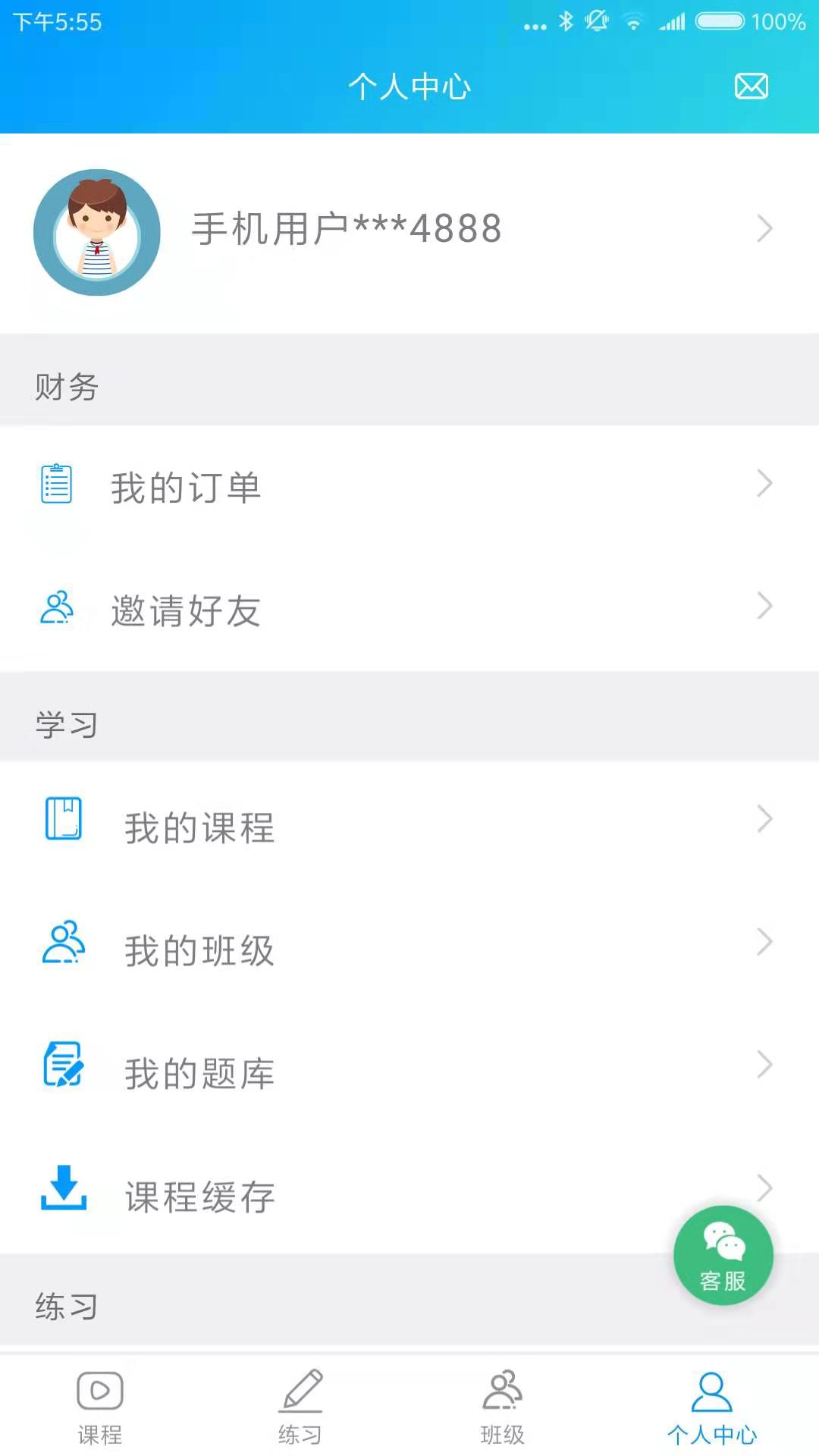Expand the profile row chevron next to 手机用户***4888
The image size is (819, 1456).
pyautogui.click(x=764, y=229)
